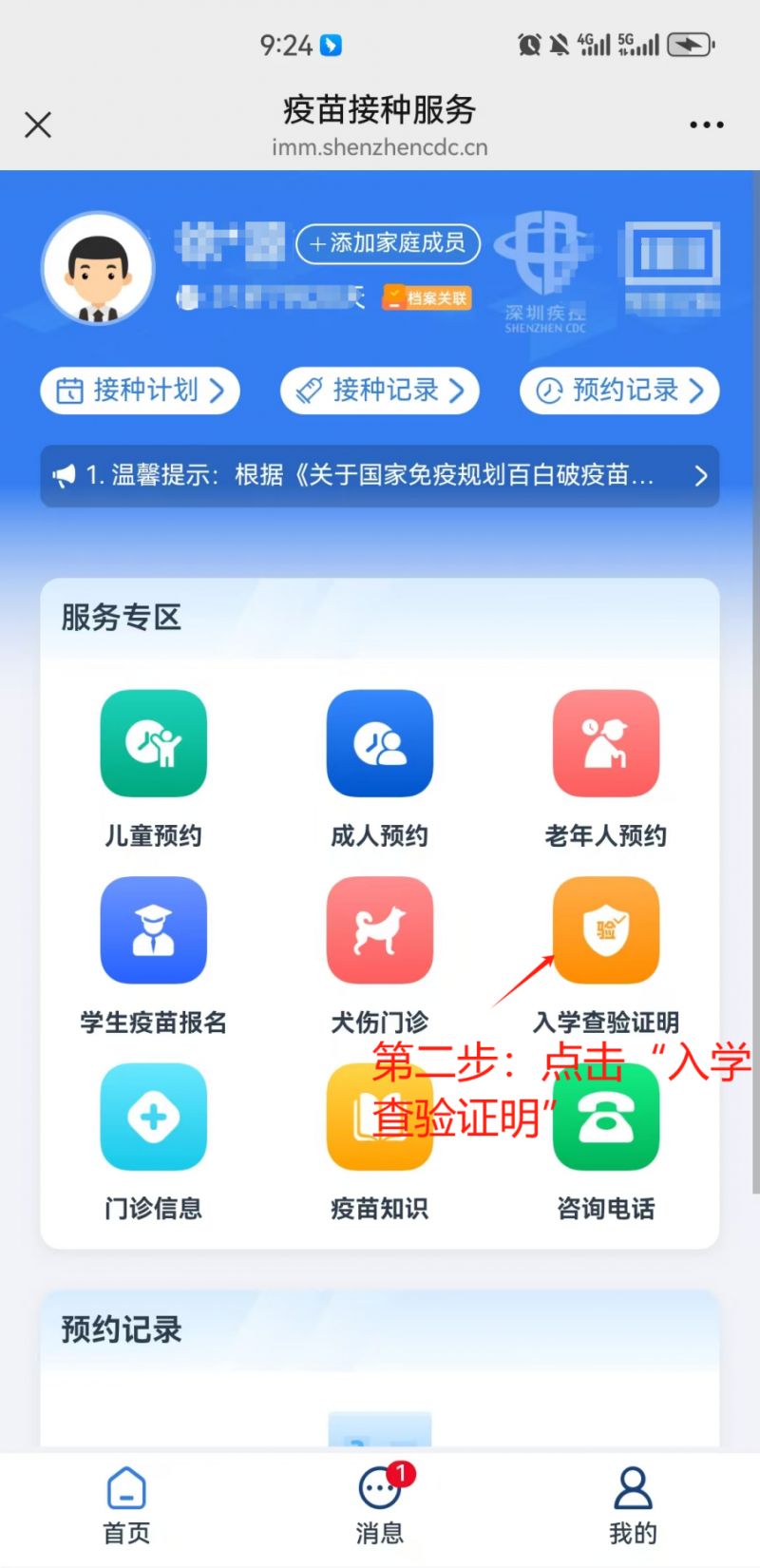The height and width of the screenshot is (1568, 760).
Task: Open 接种计划
Action: (x=141, y=391)
